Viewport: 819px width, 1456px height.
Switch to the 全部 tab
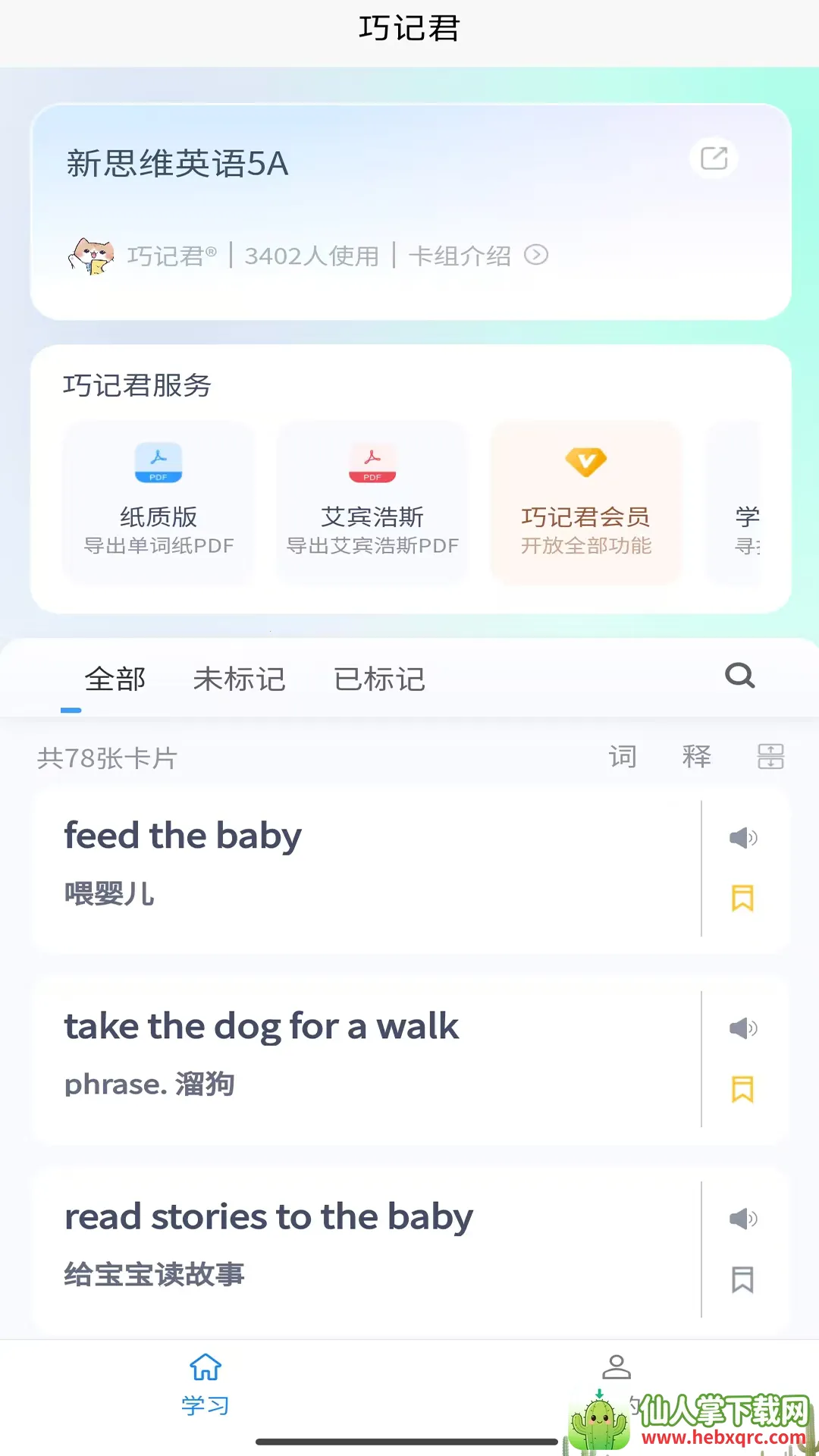click(x=115, y=679)
